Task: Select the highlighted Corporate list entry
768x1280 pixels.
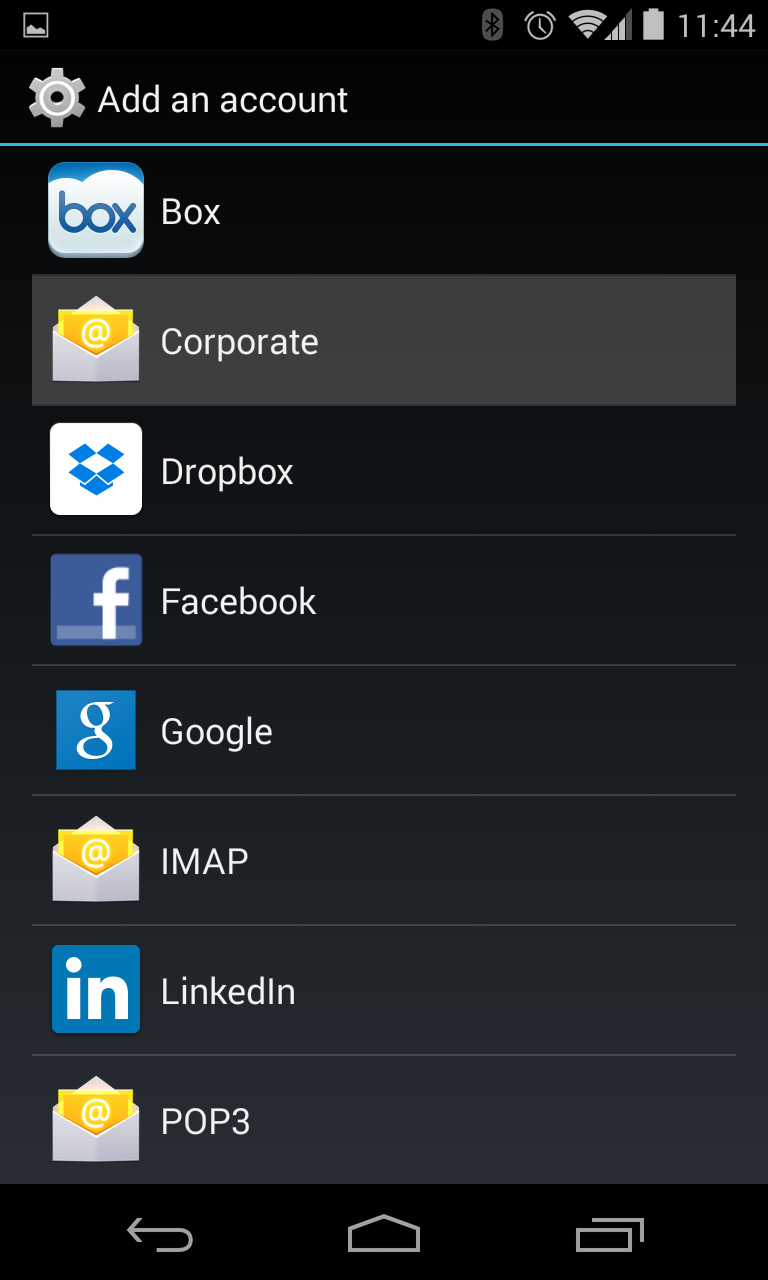Action: tap(384, 340)
